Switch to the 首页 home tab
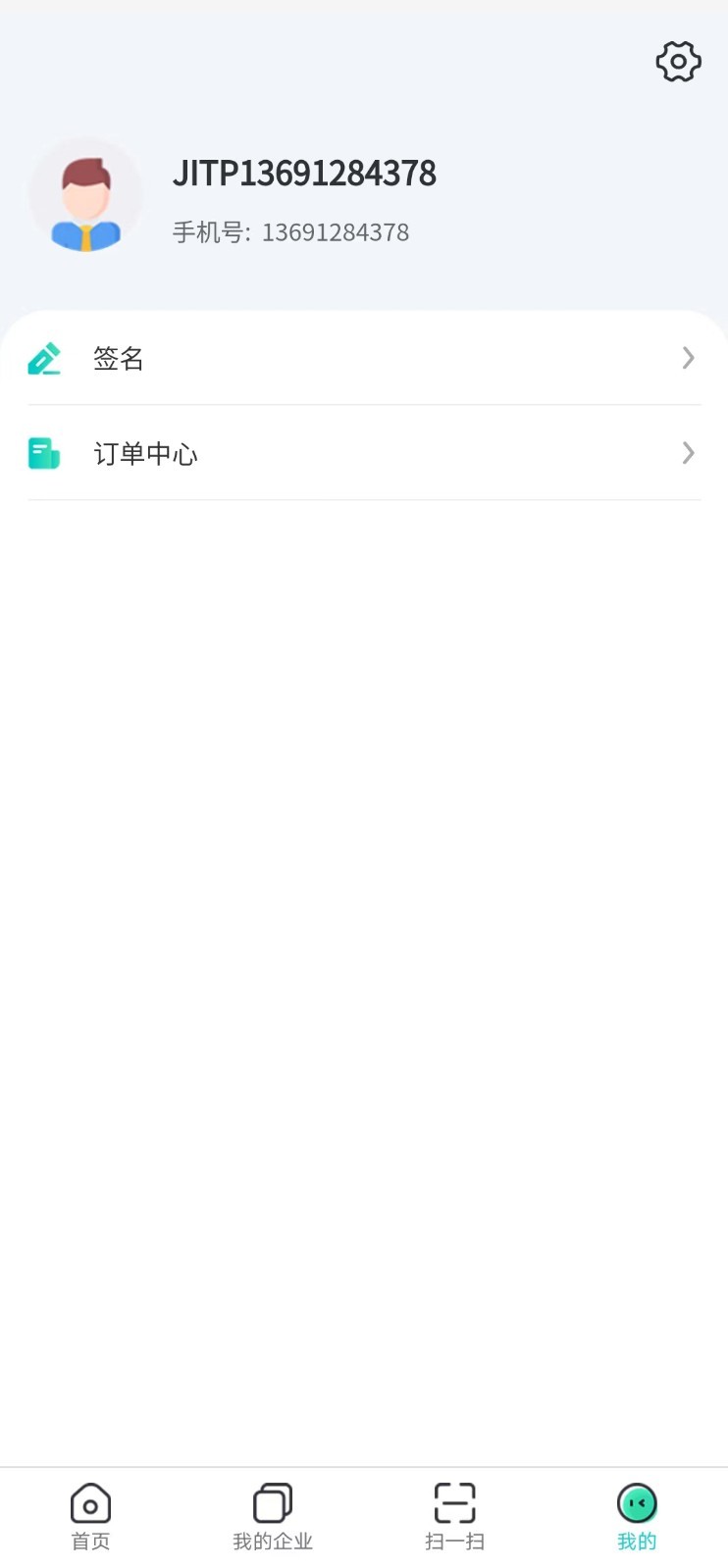Image resolution: width=728 pixels, height=1568 pixels. point(90,1515)
